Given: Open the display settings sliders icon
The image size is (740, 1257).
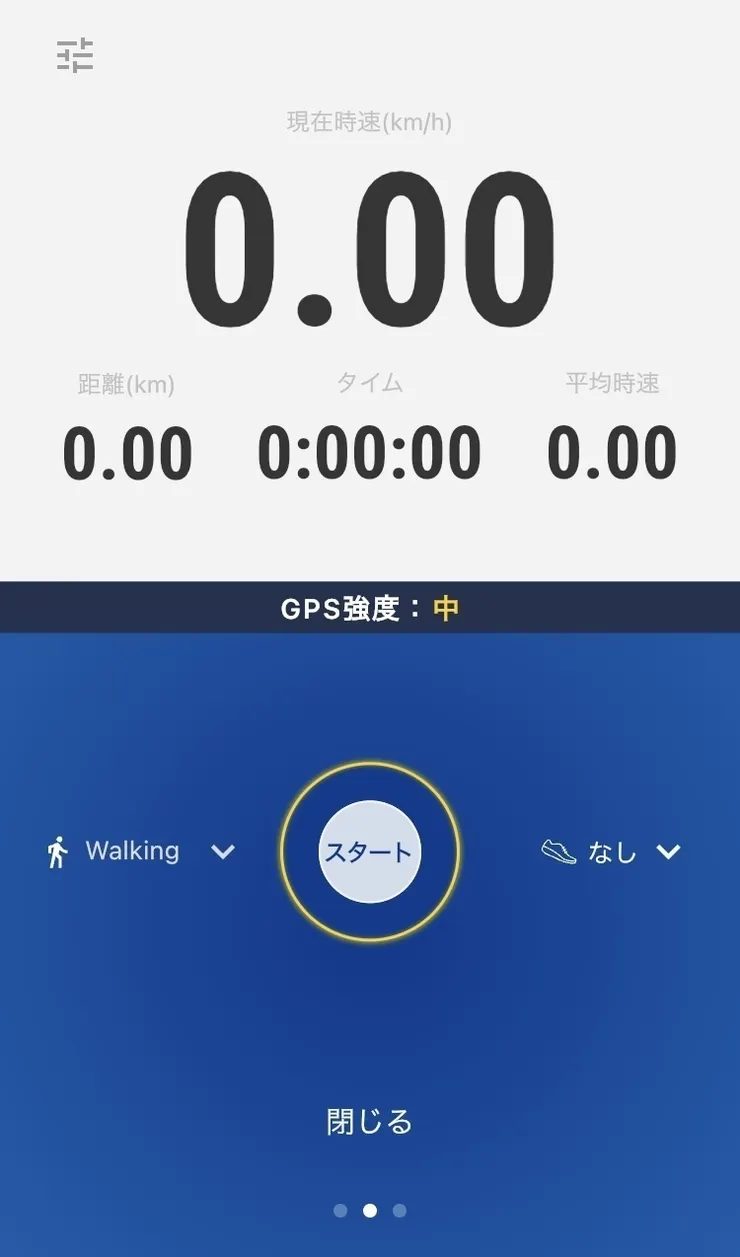Looking at the screenshot, I should point(75,55).
